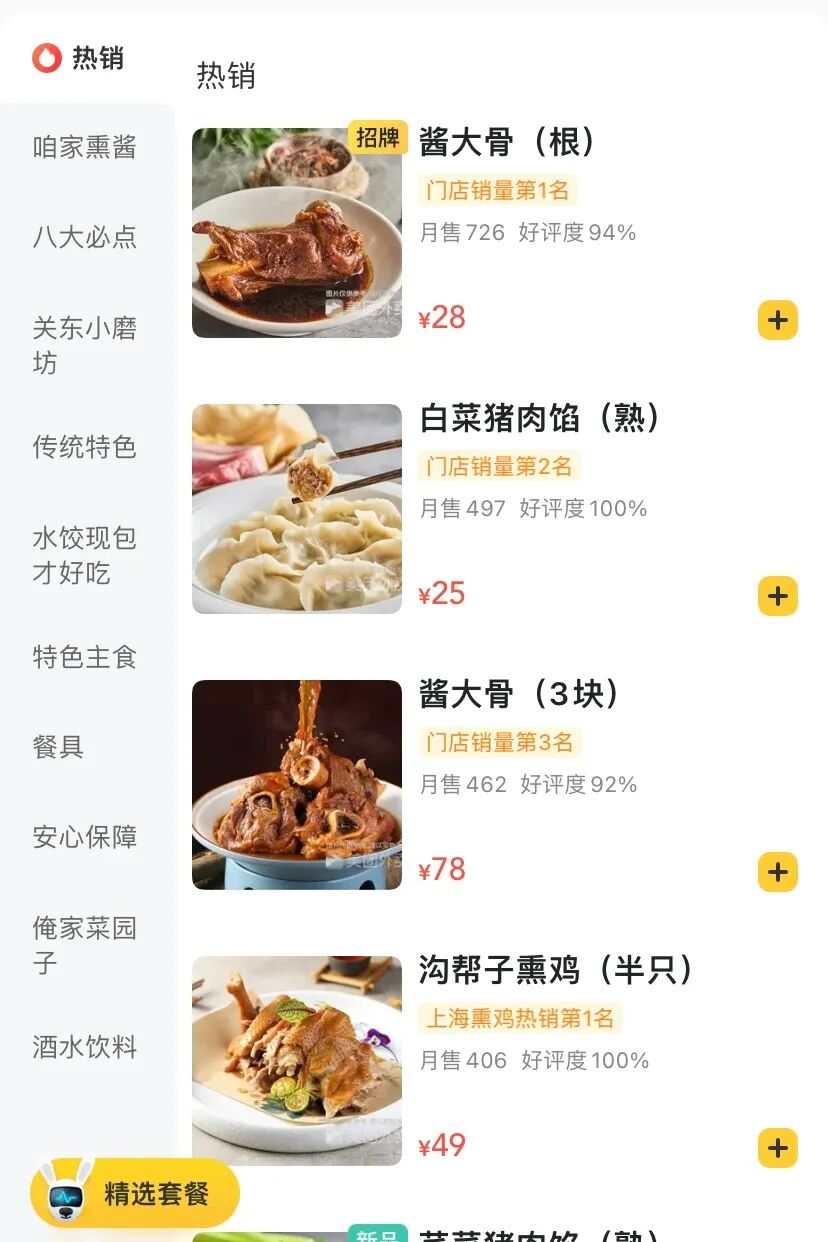Add 沟帮子熏鸡（半只） to cart
The width and height of the screenshot is (828, 1242).
(x=777, y=1148)
